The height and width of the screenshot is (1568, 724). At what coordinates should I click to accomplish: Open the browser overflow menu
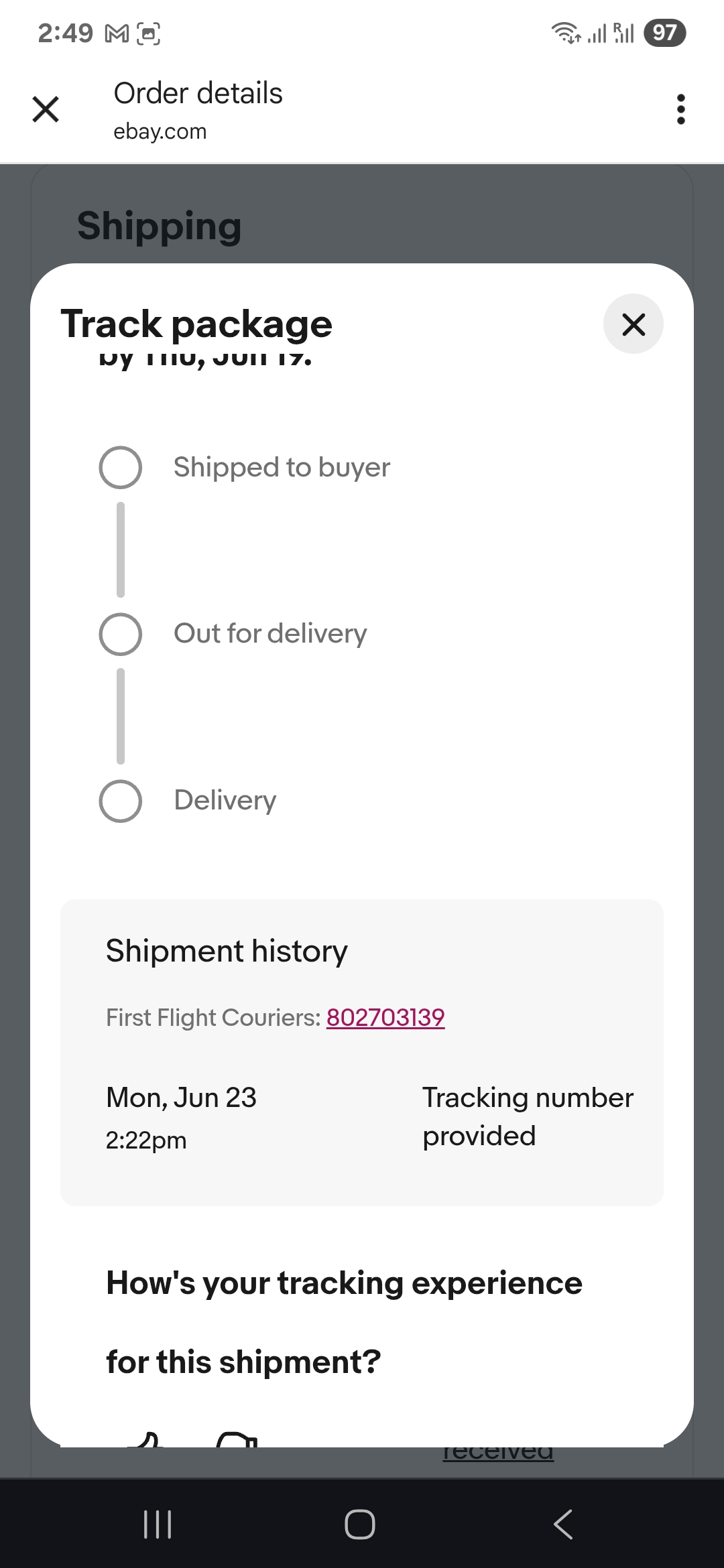[680, 109]
